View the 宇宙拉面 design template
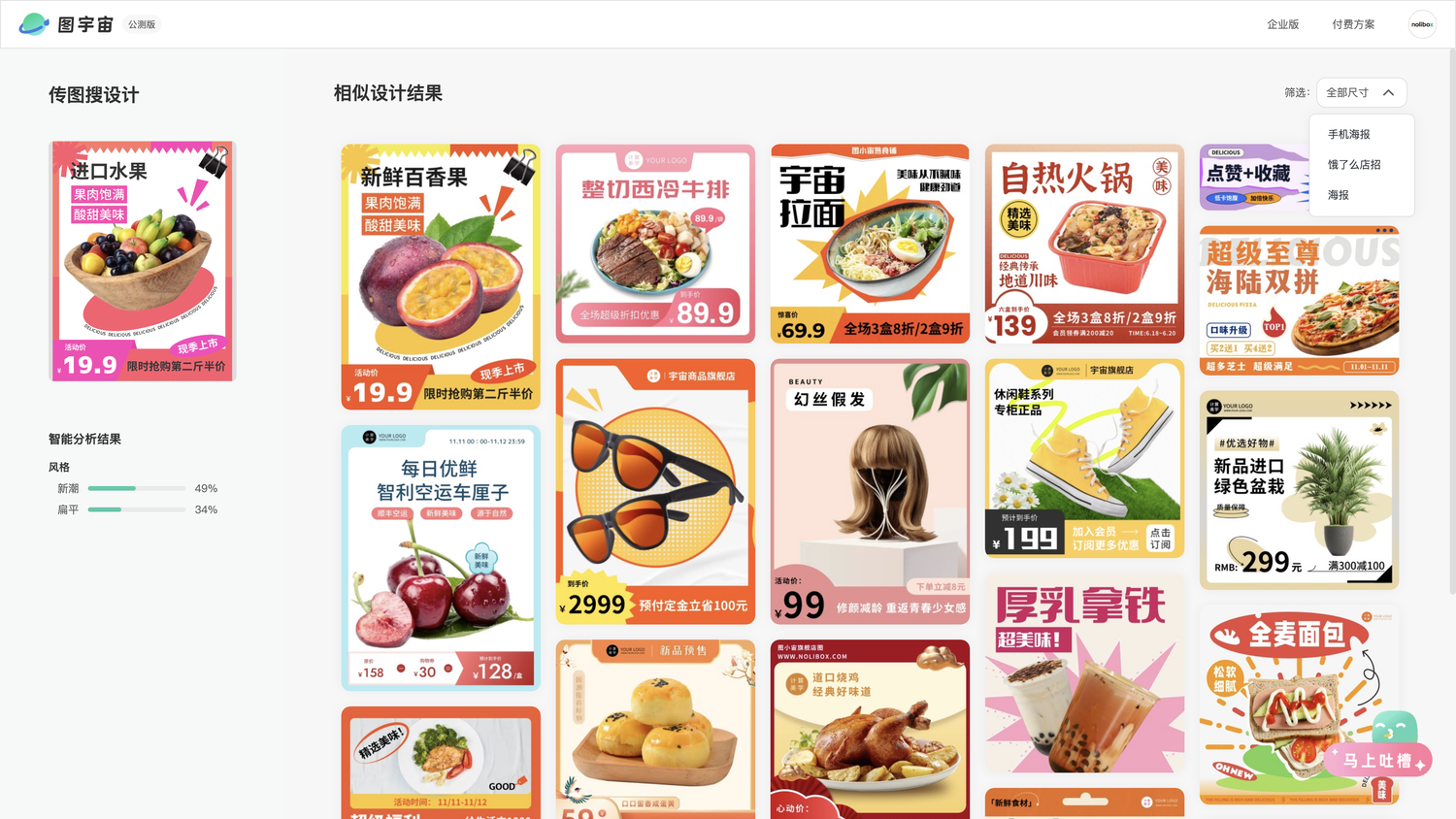 (x=870, y=244)
